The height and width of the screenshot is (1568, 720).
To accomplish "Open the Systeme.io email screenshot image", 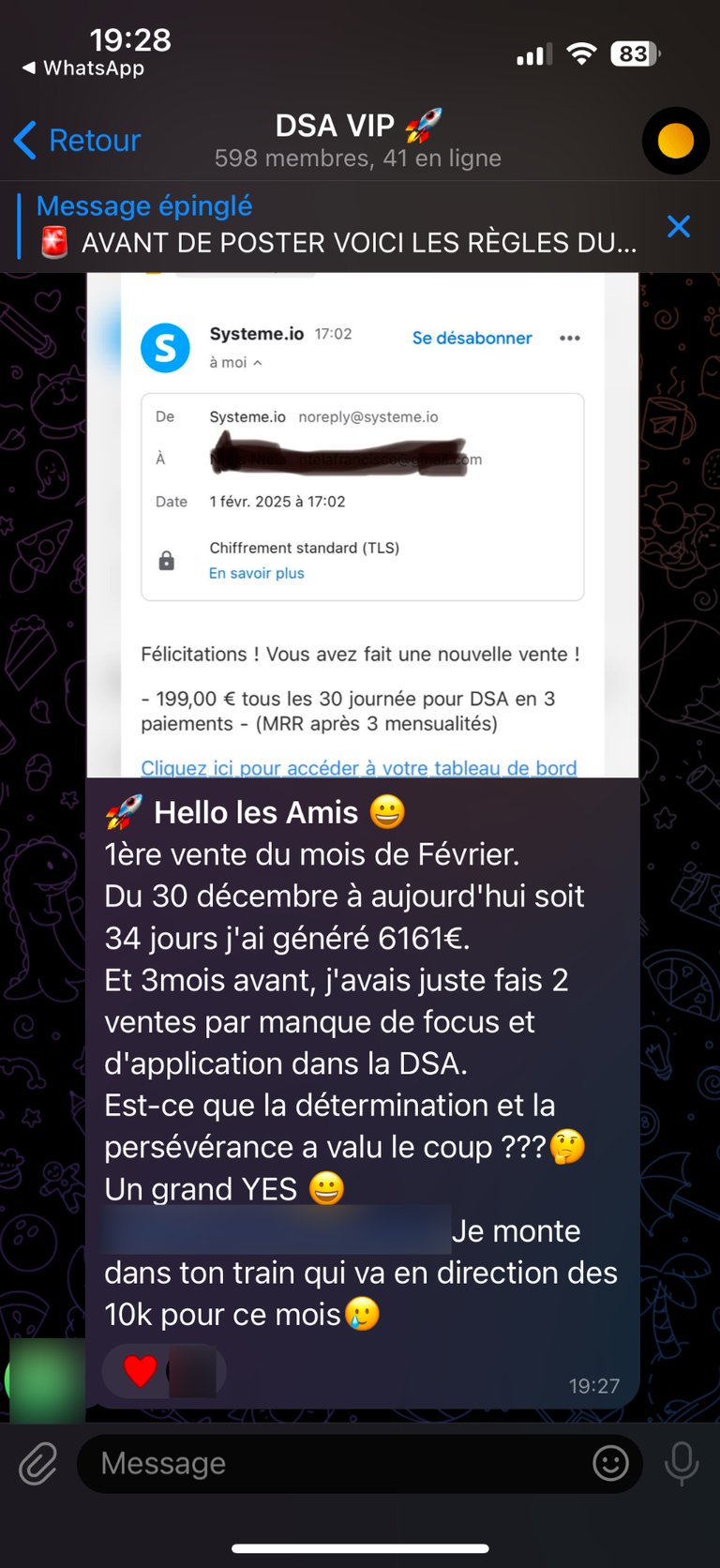I will pyautogui.click(x=362, y=525).
